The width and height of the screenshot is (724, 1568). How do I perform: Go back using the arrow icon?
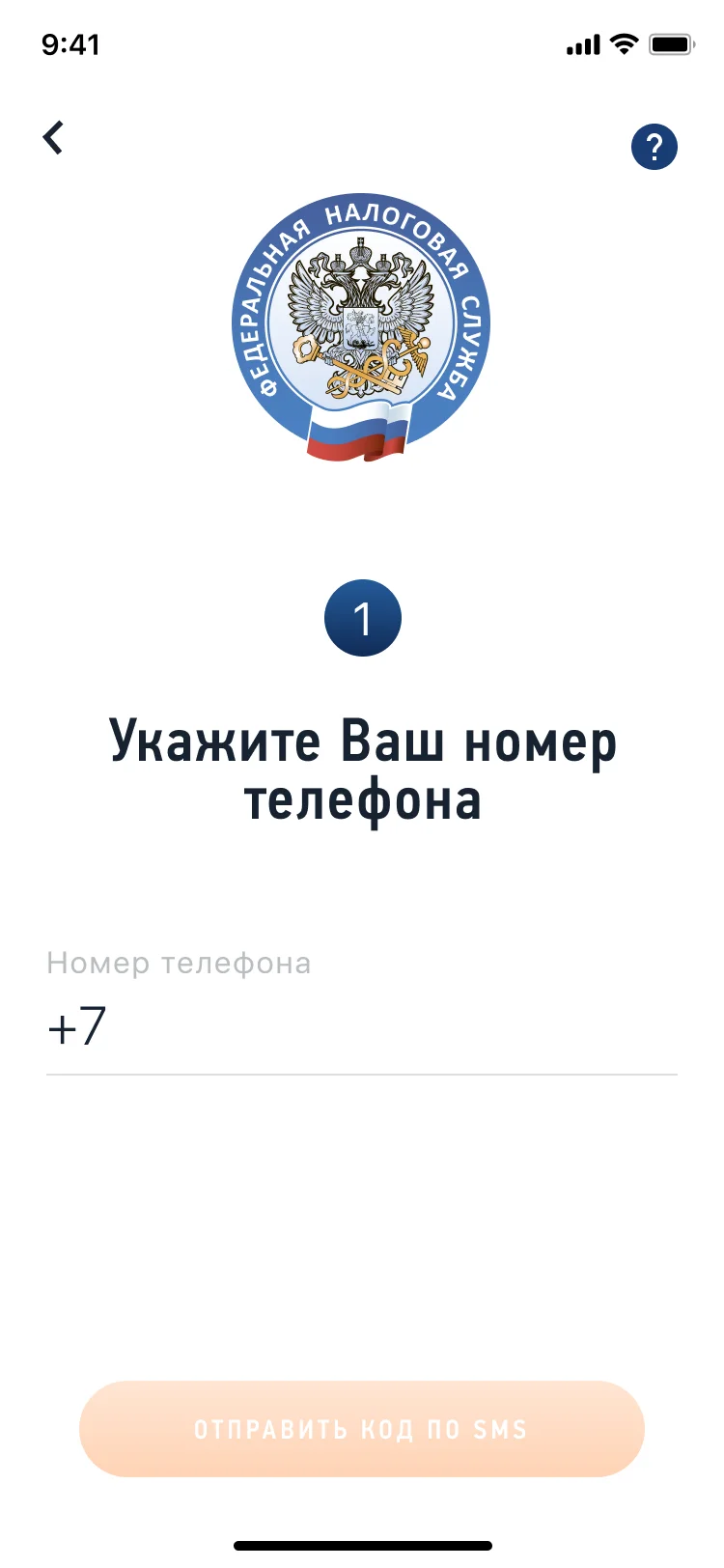[54, 138]
